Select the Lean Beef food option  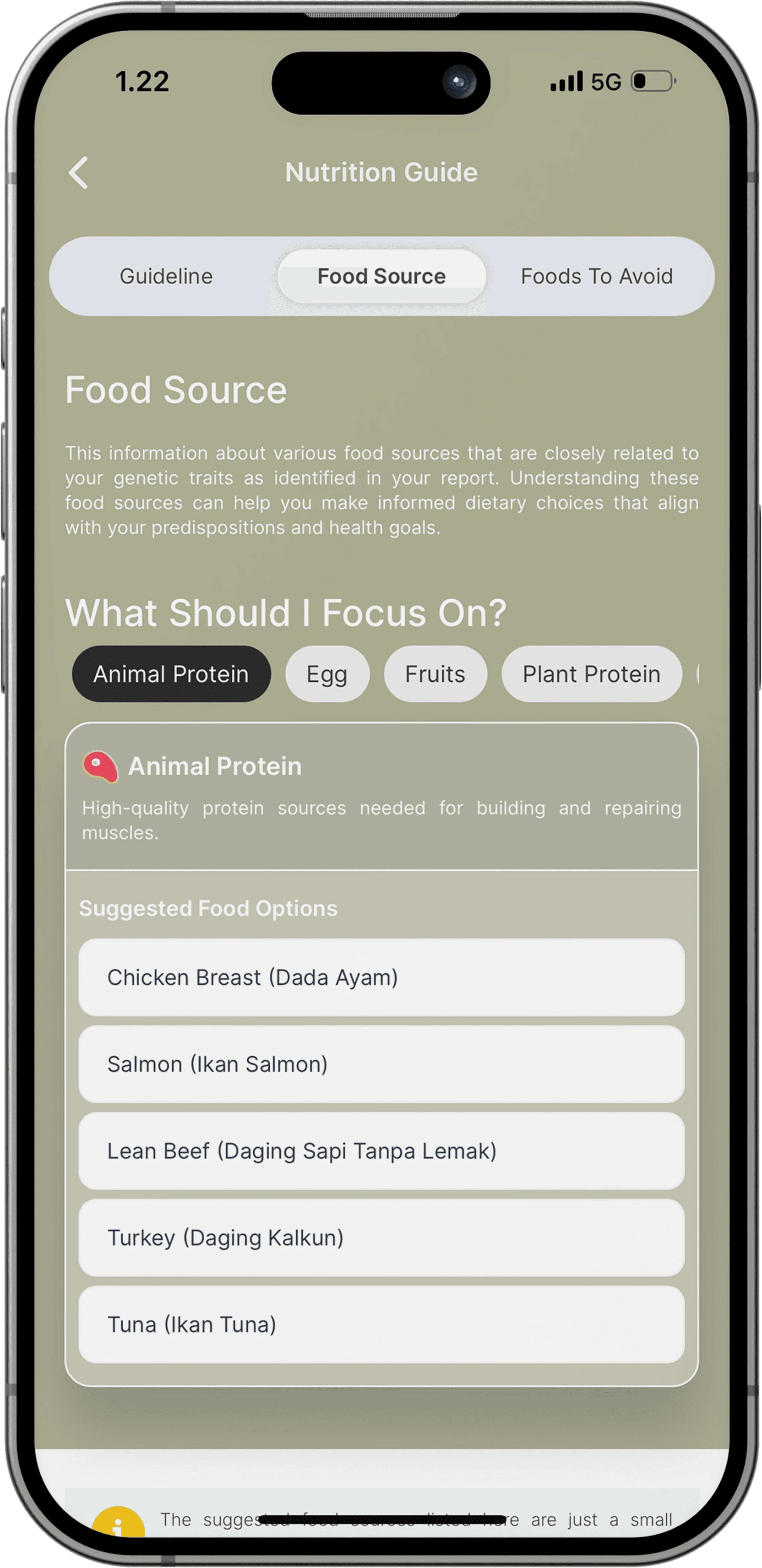[x=381, y=1152]
